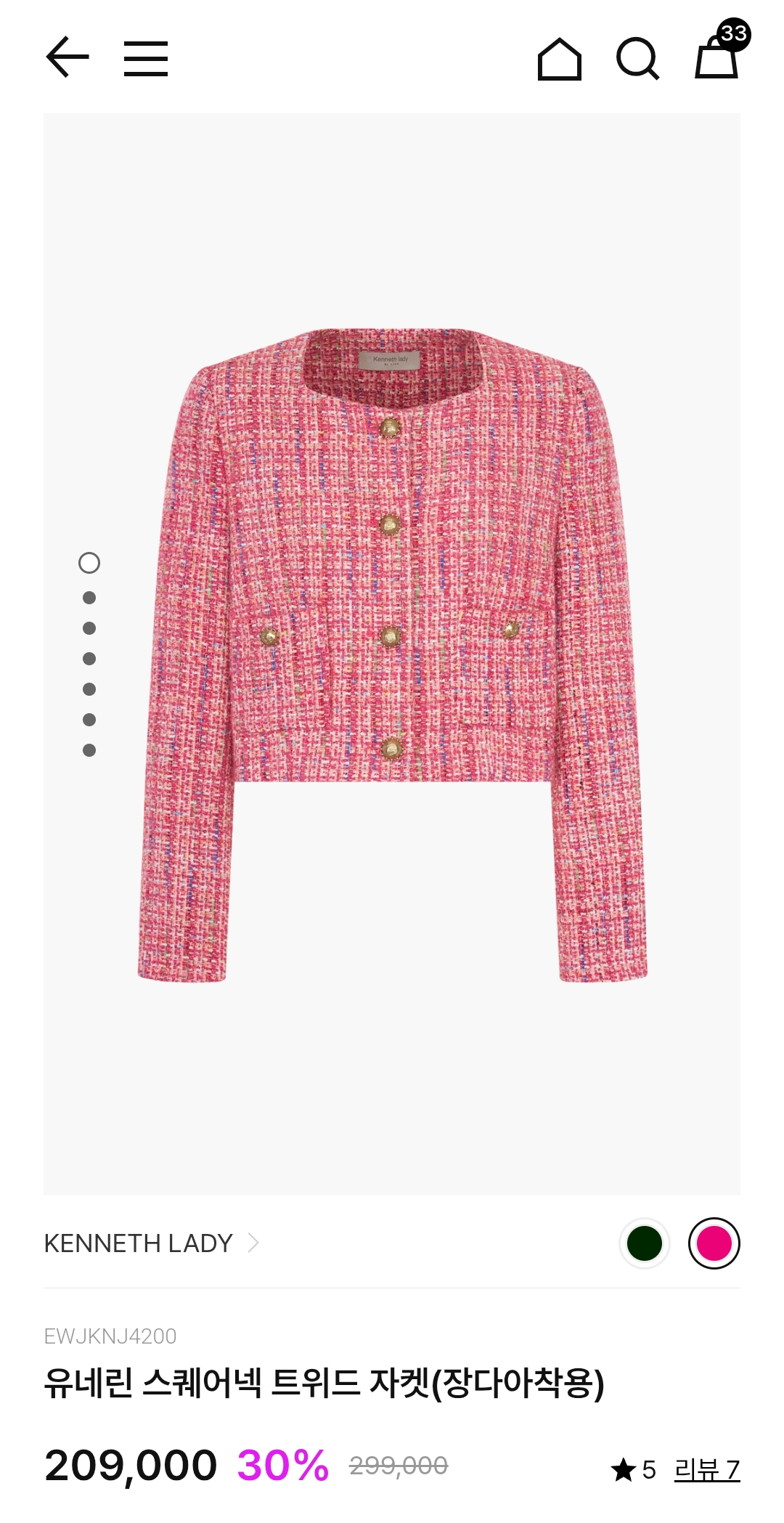The image size is (784, 1523).
Task: Open the shopping bag with 33 items
Action: coord(717,57)
